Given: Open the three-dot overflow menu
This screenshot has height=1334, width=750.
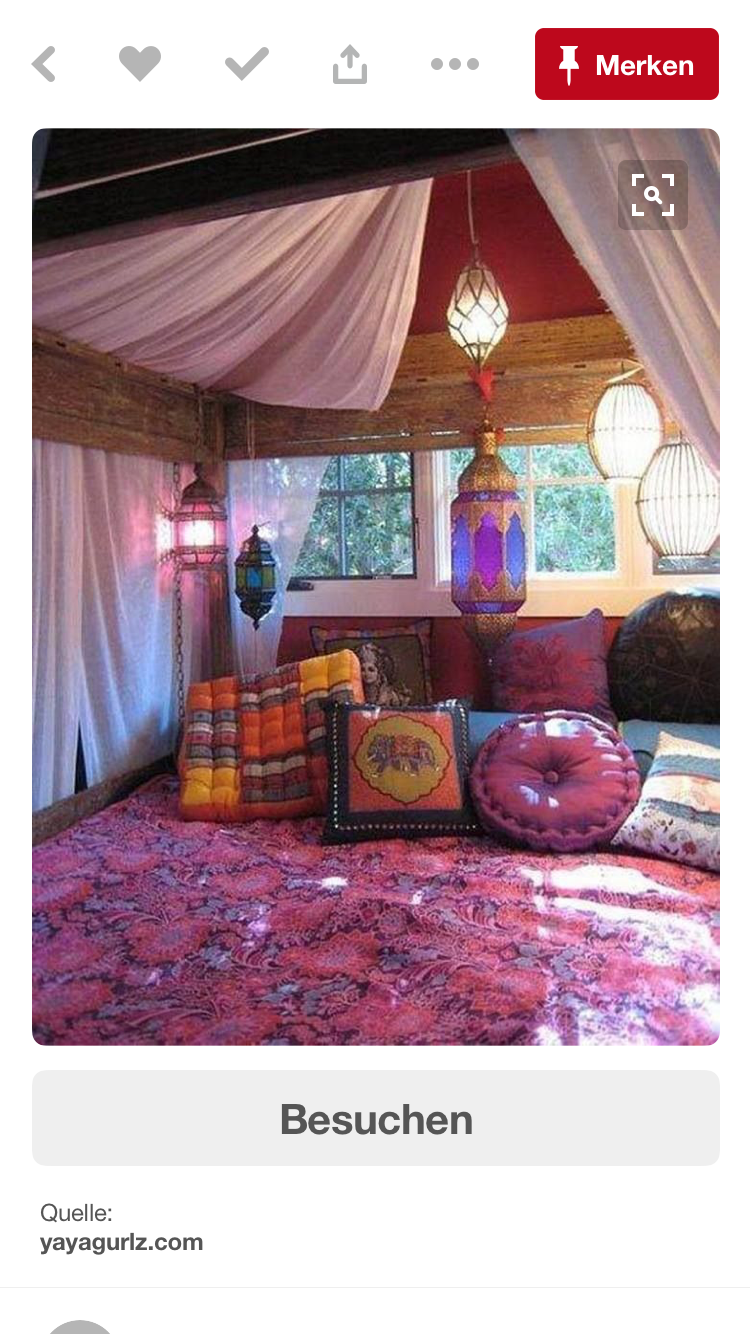Looking at the screenshot, I should 455,65.
